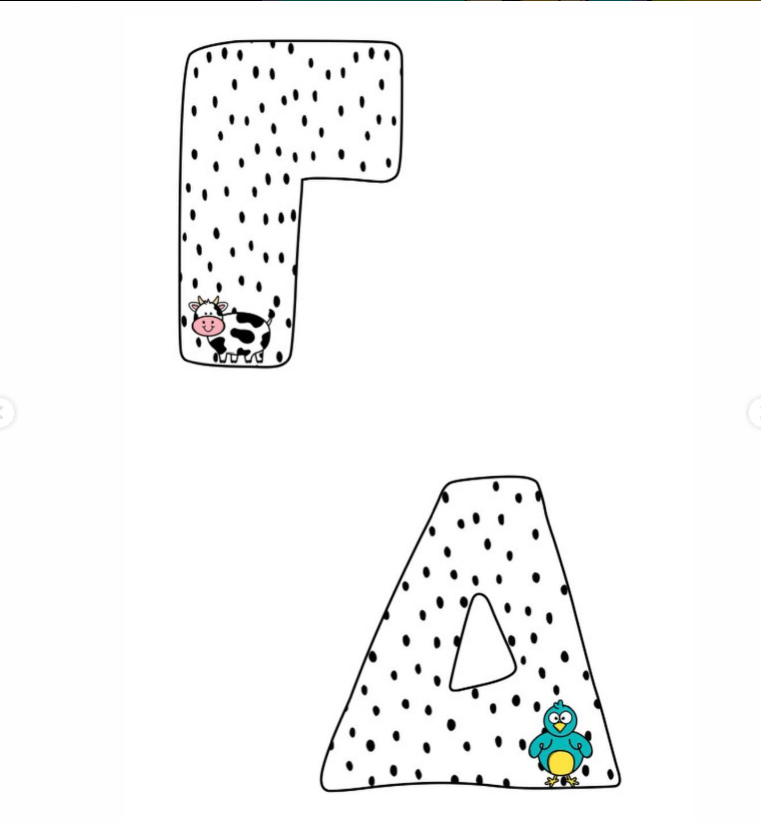
Task: Go to the next carousel image
Action: pos(755,411)
